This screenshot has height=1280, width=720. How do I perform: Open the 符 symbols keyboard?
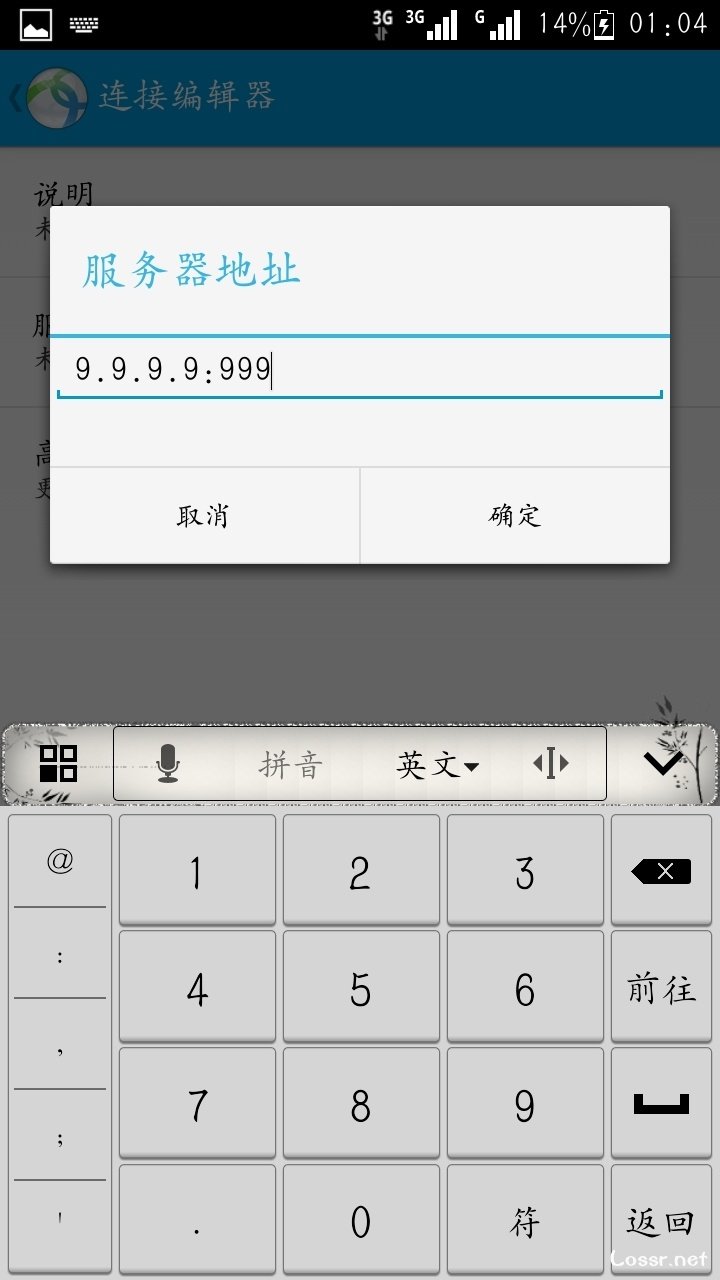(525, 1221)
